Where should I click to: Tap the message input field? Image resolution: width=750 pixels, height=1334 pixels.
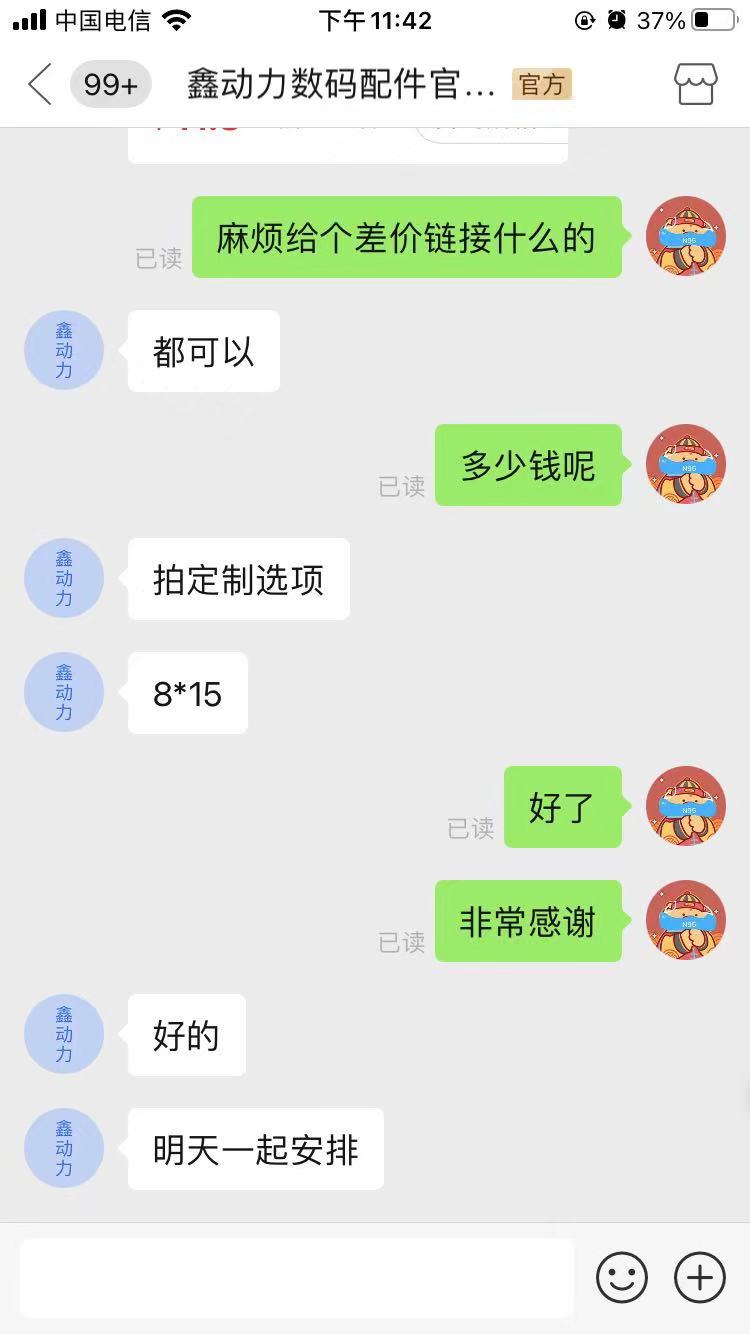coord(297,1277)
